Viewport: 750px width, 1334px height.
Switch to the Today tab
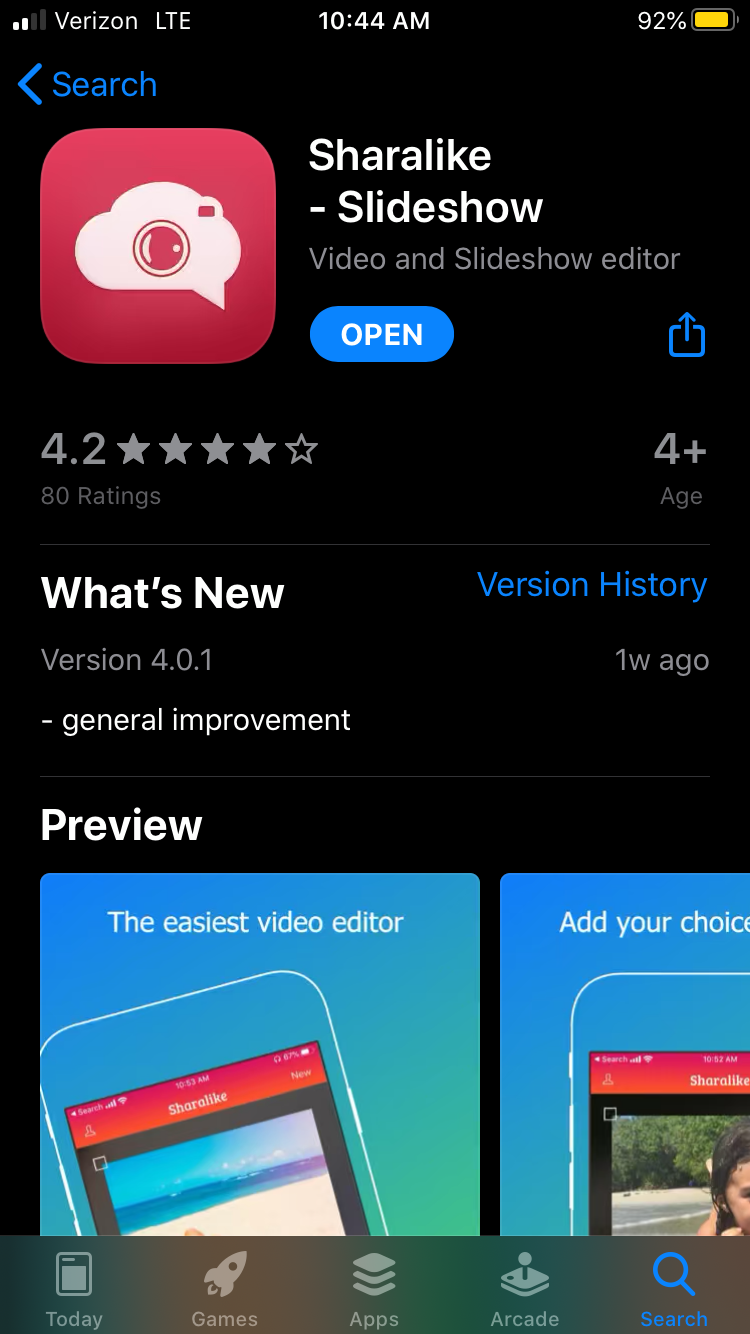tap(74, 1290)
